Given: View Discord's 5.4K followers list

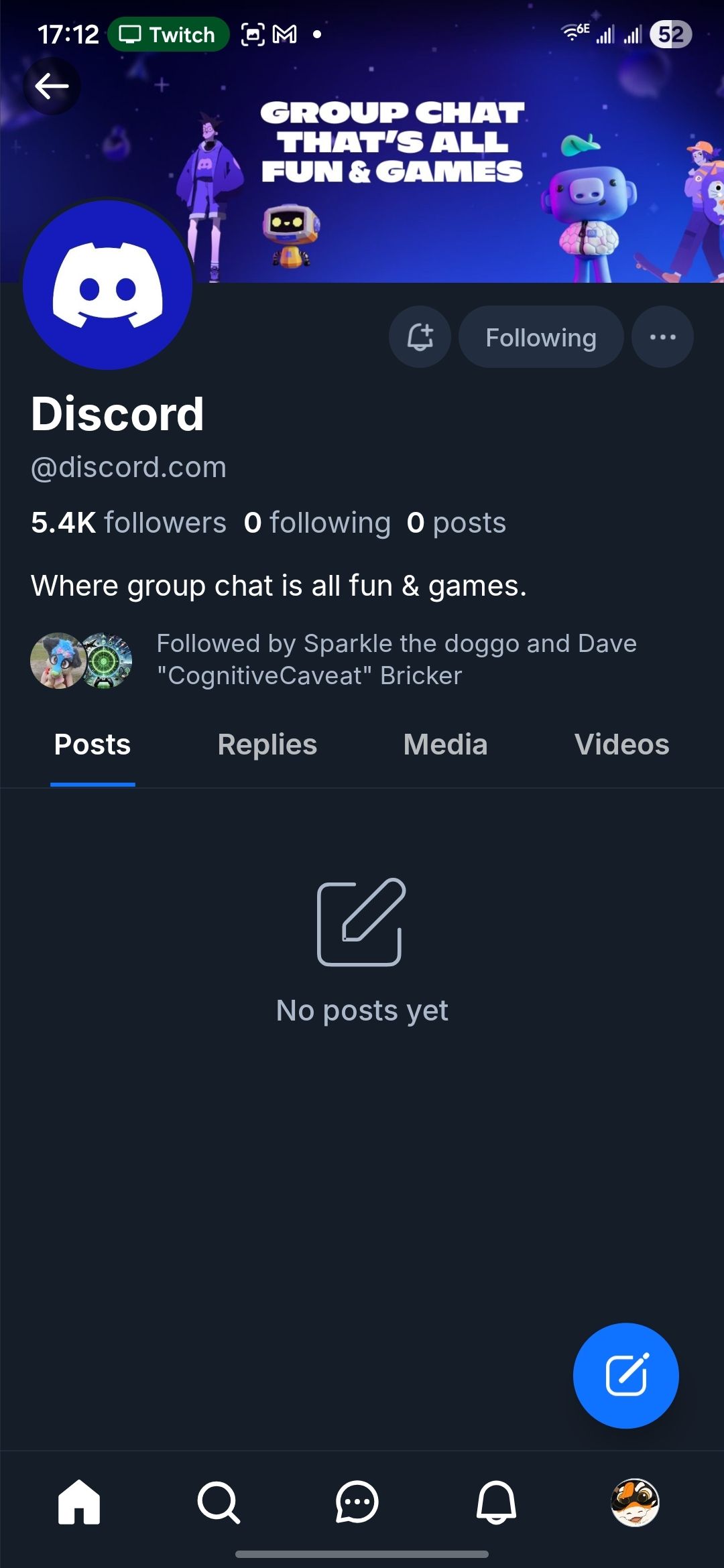Looking at the screenshot, I should [129, 523].
